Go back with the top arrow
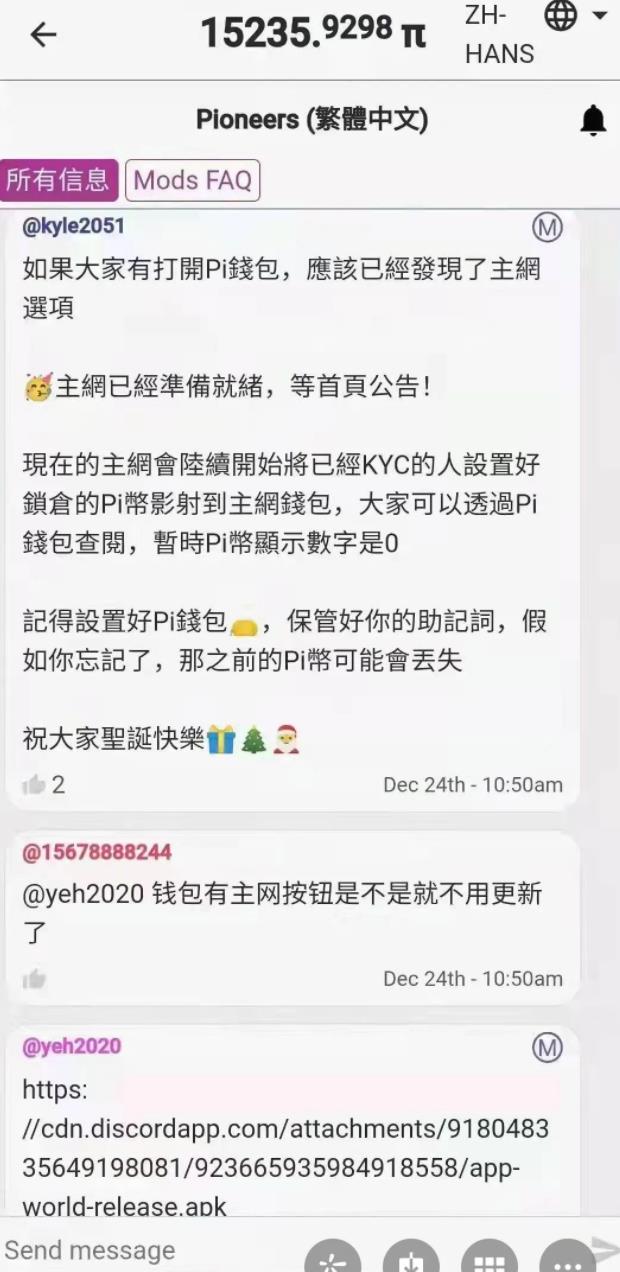The width and height of the screenshot is (620, 1272). [43, 35]
